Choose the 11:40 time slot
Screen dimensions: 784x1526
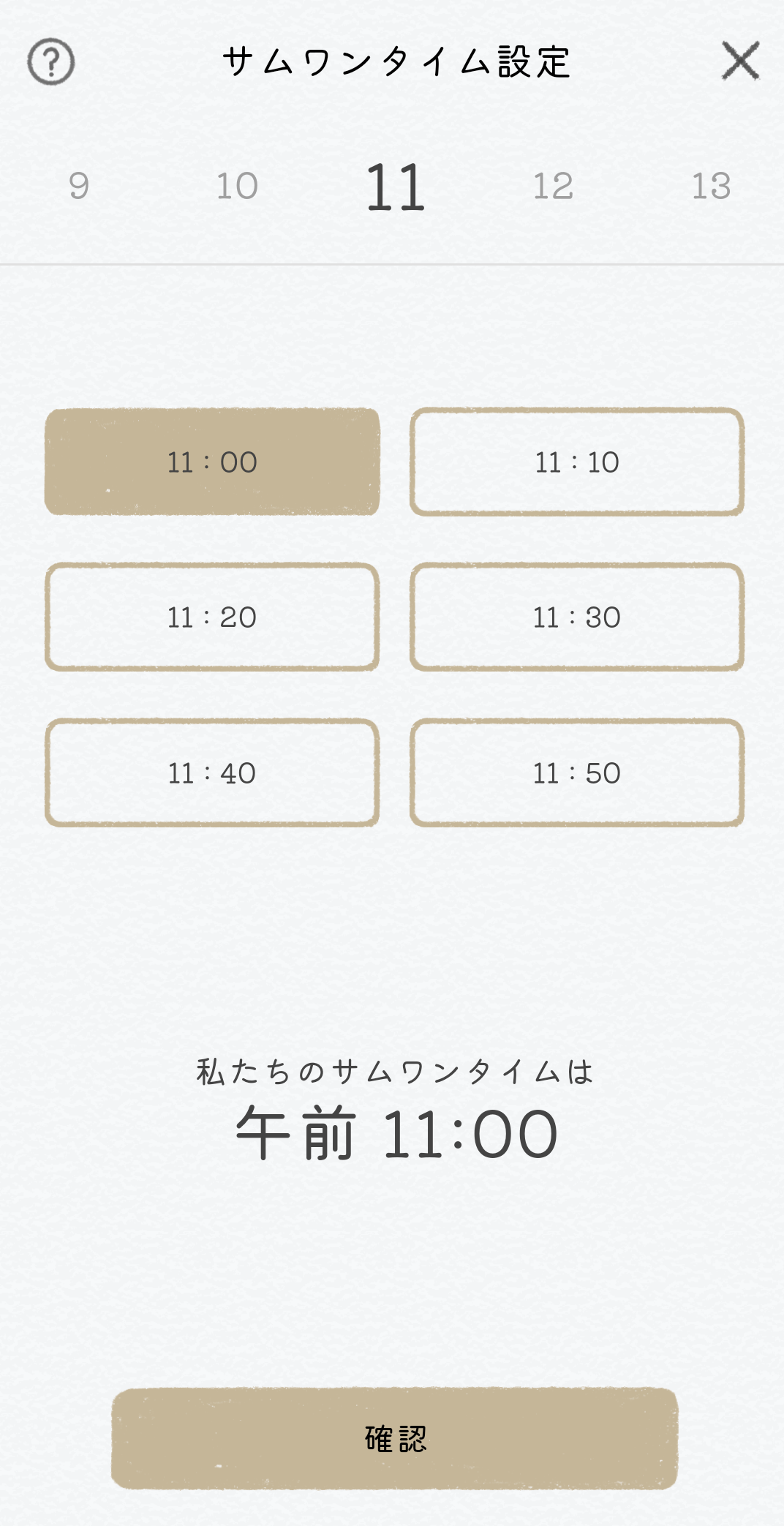(x=213, y=773)
